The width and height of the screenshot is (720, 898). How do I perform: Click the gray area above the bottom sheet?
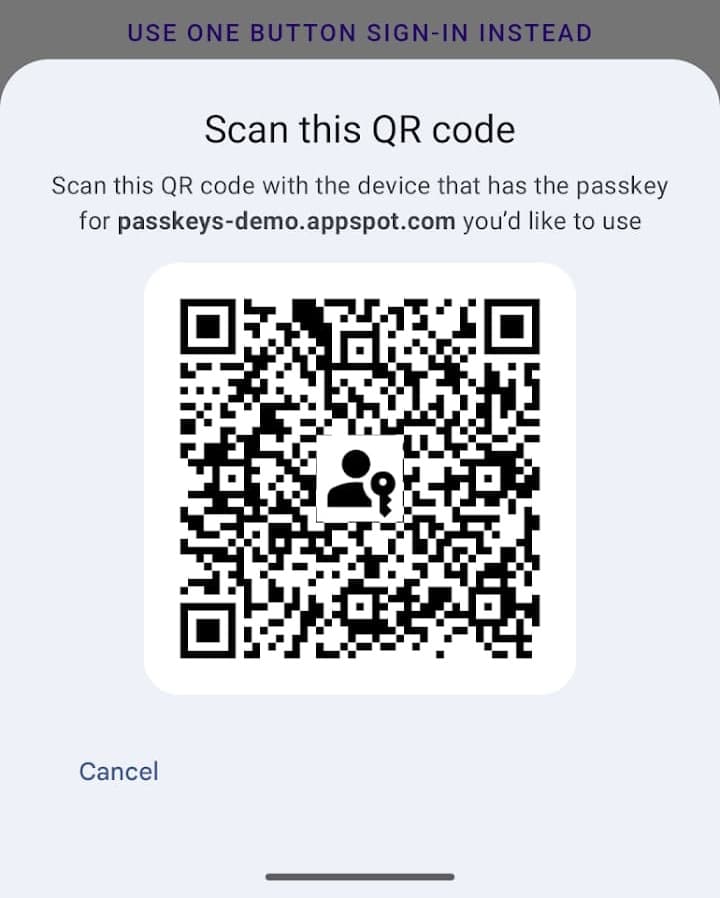click(x=360, y=32)
